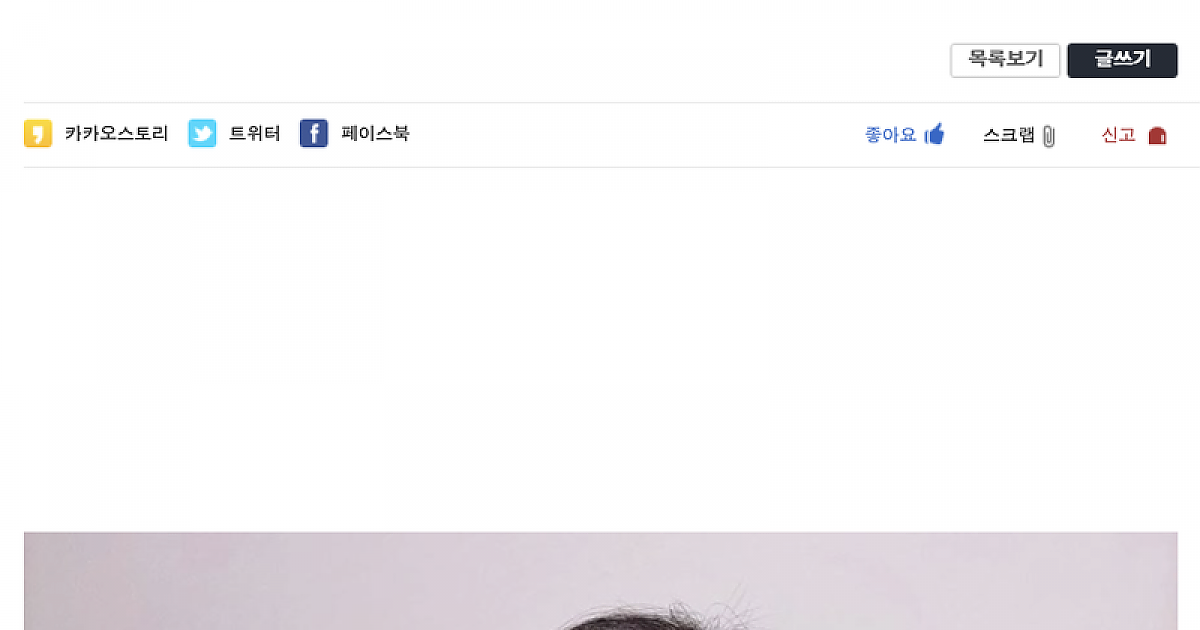This screenshot has width=1200, height=630.
Task: Share this post on Twitter (트위터)
Action: (235, 134)
